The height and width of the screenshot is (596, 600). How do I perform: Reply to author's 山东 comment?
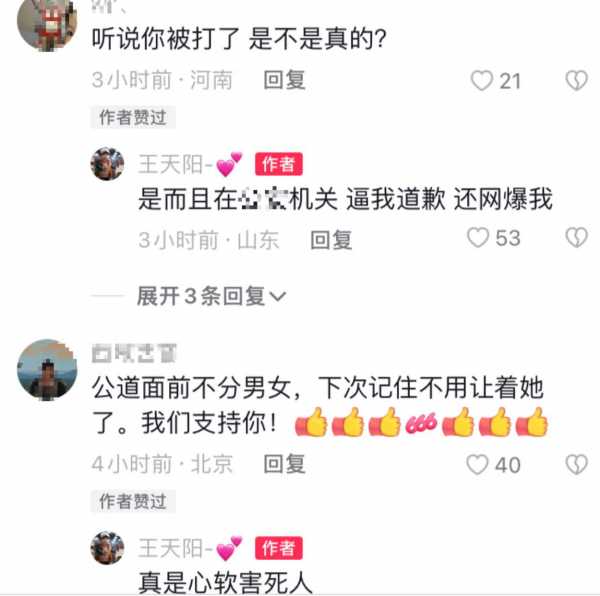click(331, 239)
